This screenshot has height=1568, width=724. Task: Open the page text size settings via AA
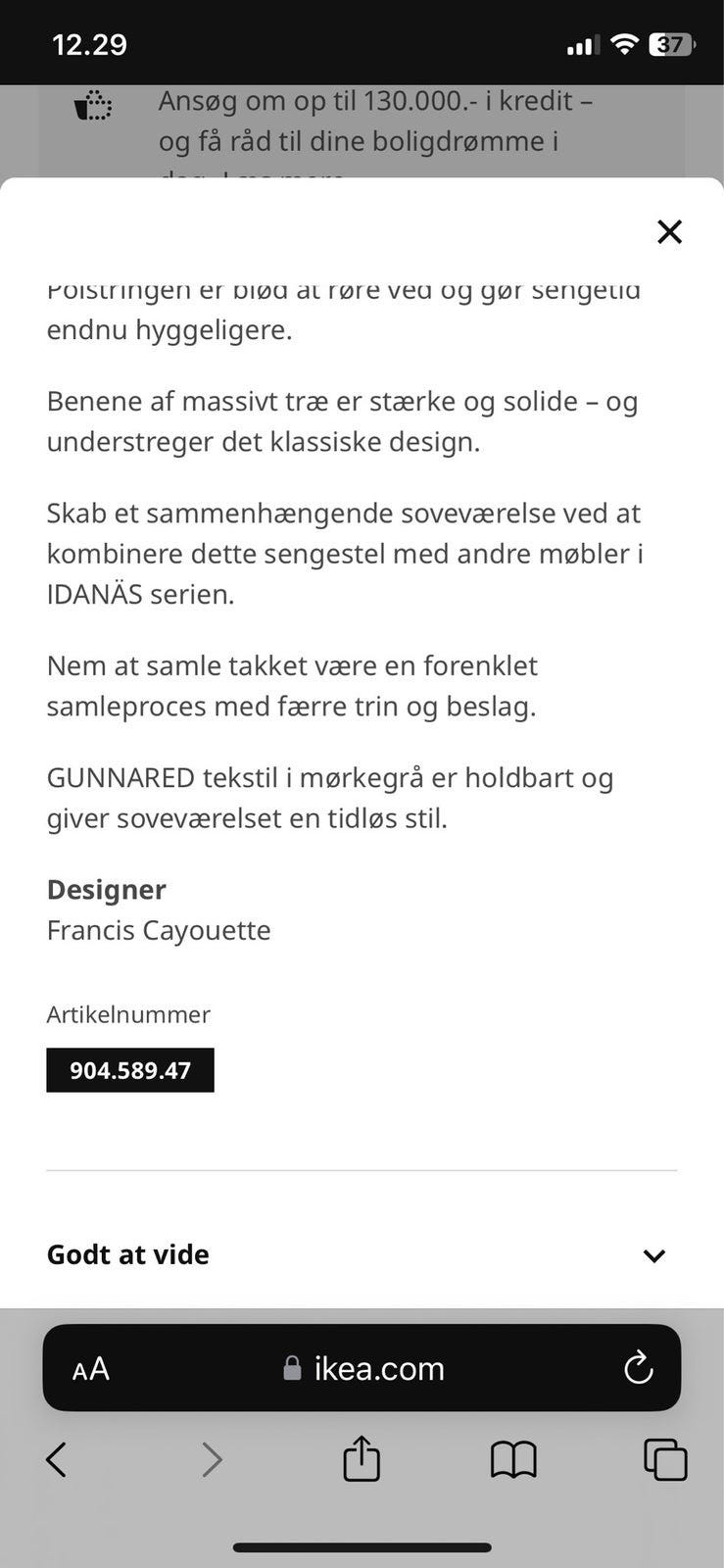click(x=89, y=1368)
